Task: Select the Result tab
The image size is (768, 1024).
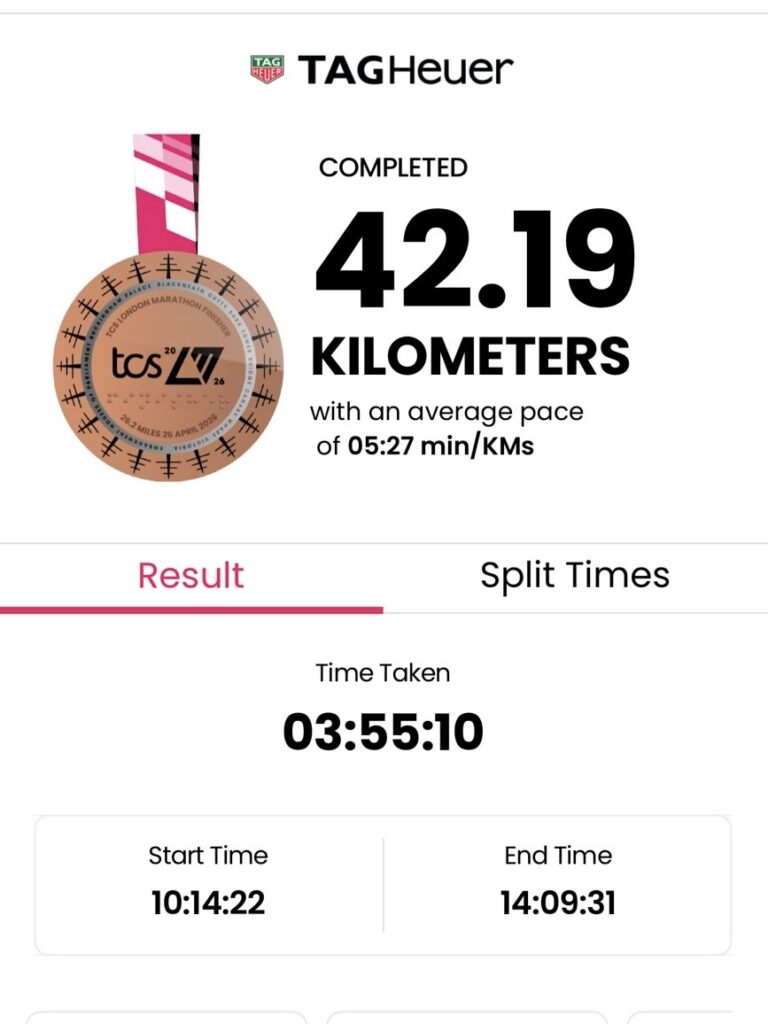Action: tap(191, 576)
